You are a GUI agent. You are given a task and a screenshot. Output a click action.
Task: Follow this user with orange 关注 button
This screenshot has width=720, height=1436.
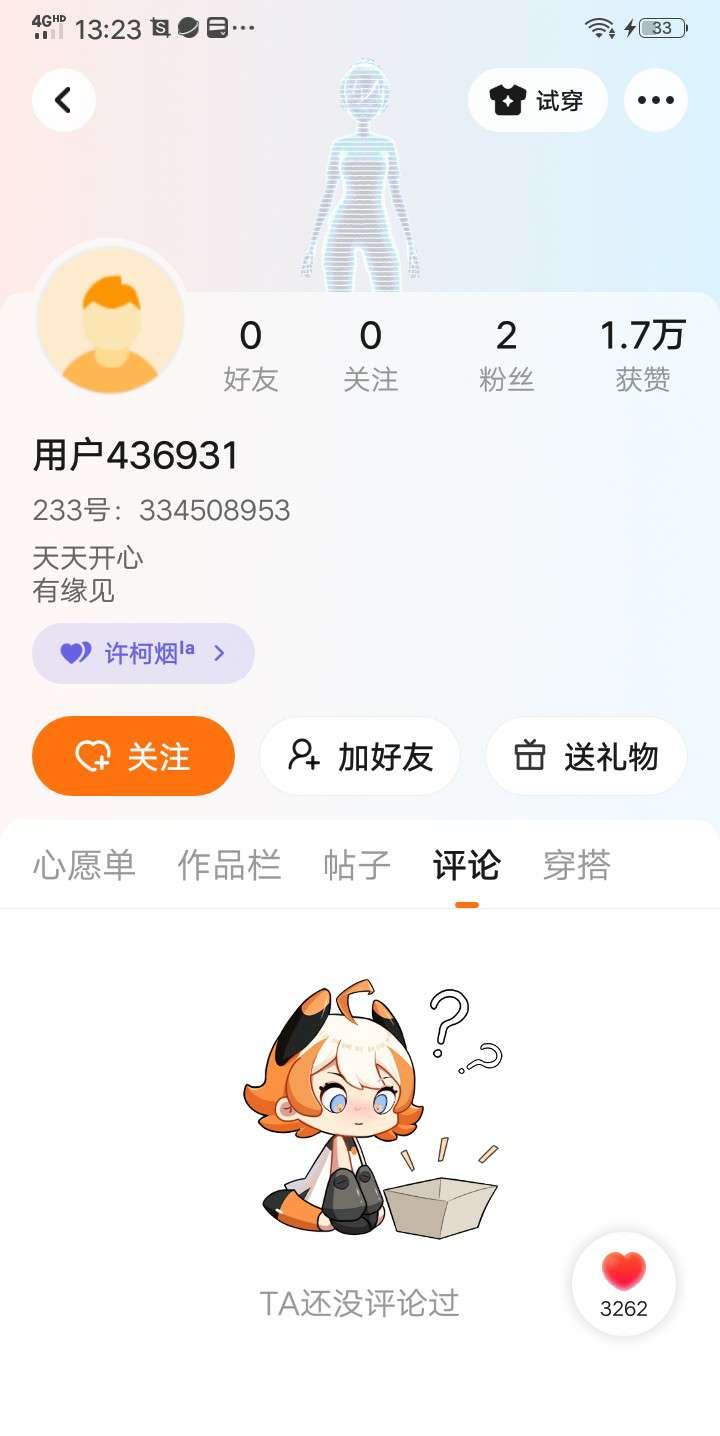pyautogui.click(x=133, y=756)
